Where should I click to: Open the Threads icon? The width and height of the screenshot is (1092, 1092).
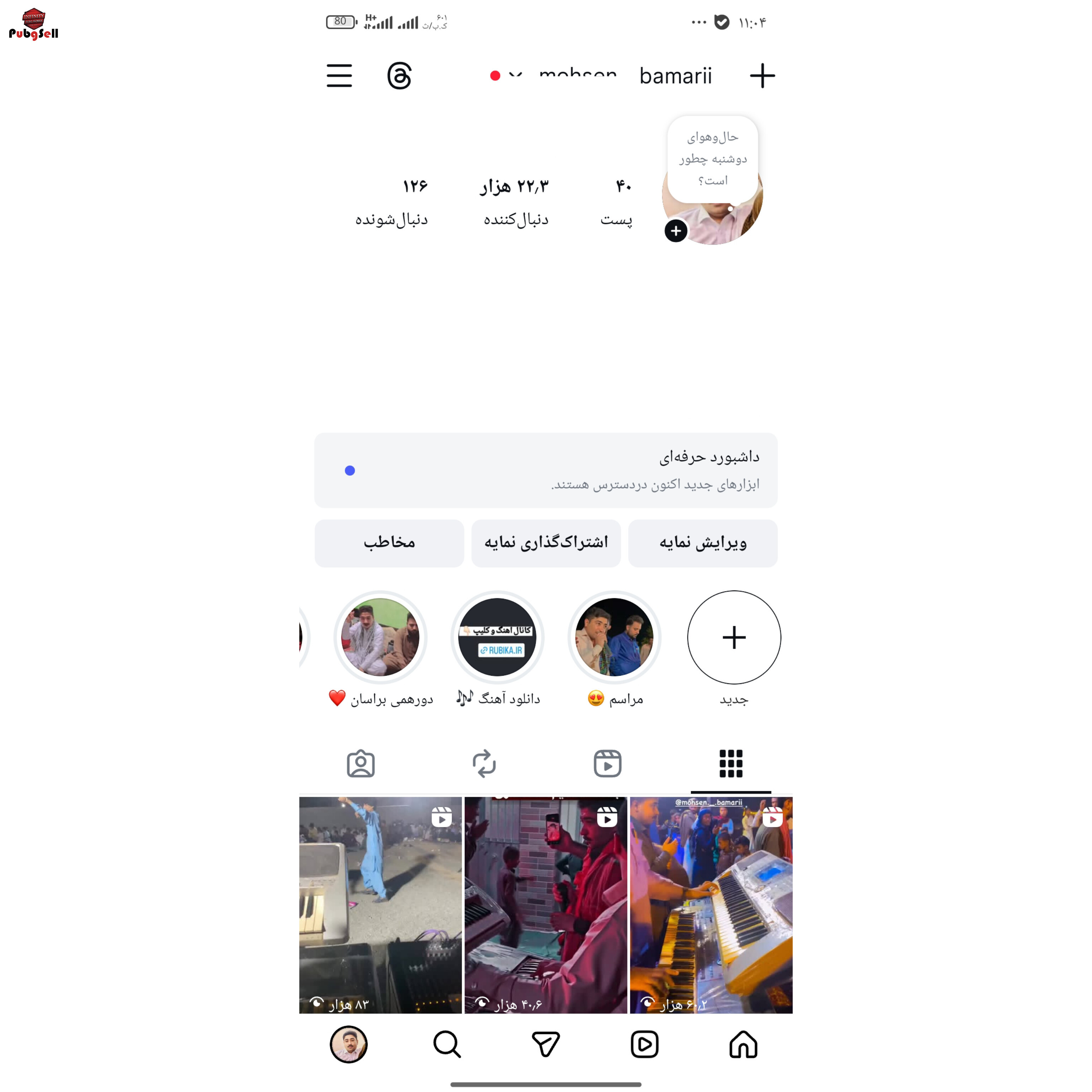click(400, 76)
